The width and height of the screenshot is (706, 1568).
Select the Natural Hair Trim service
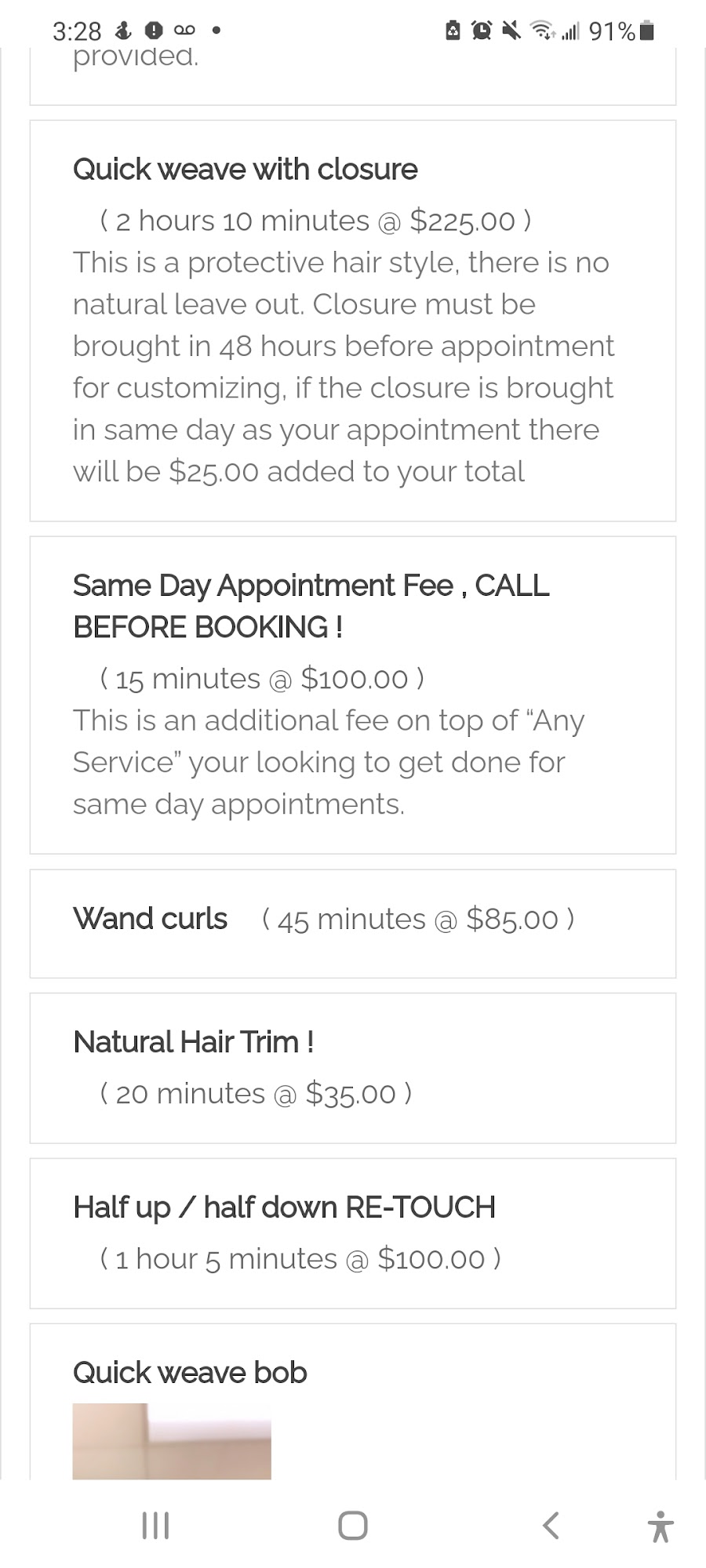[x=194, y=1042]
